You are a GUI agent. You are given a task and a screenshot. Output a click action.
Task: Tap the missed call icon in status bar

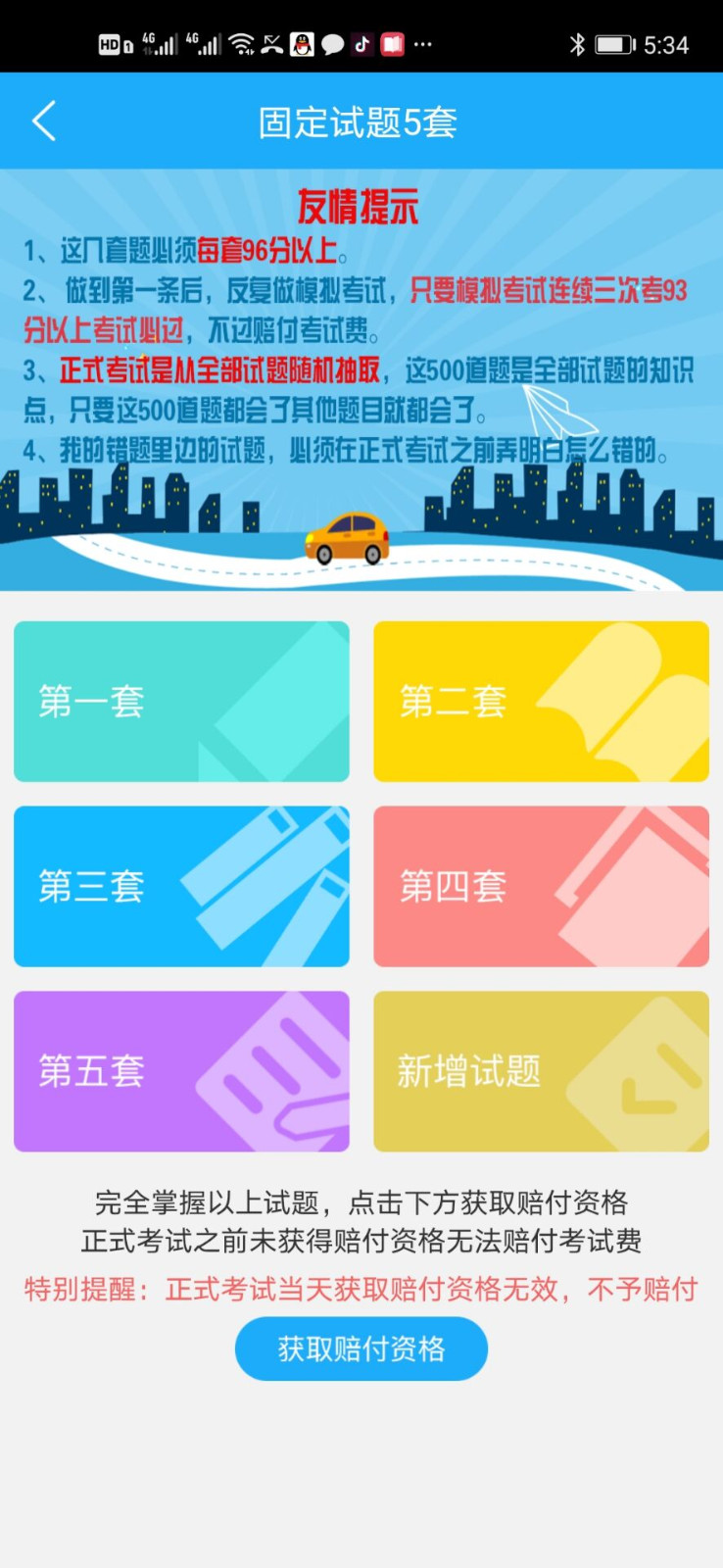[x=271, y=44]
